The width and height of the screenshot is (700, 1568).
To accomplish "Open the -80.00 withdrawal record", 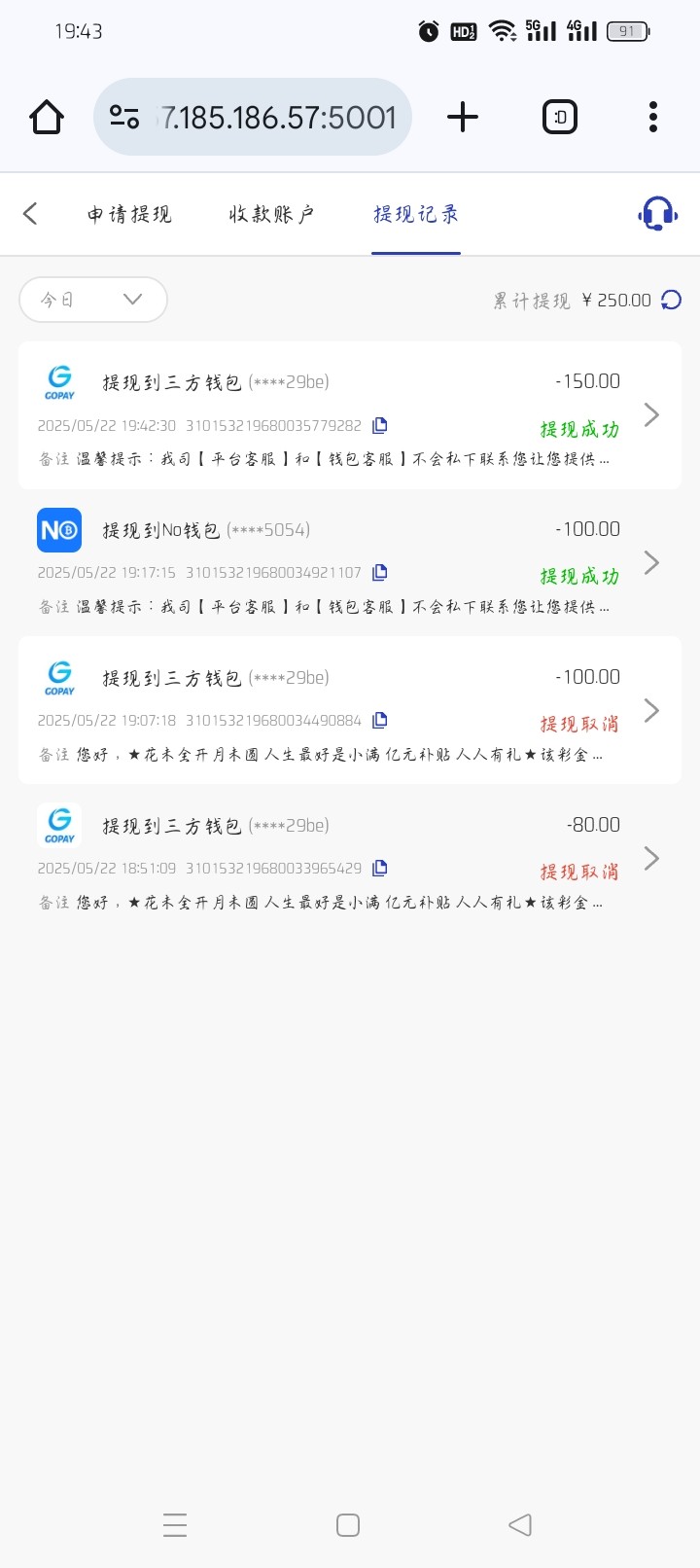I will [350, 859].
